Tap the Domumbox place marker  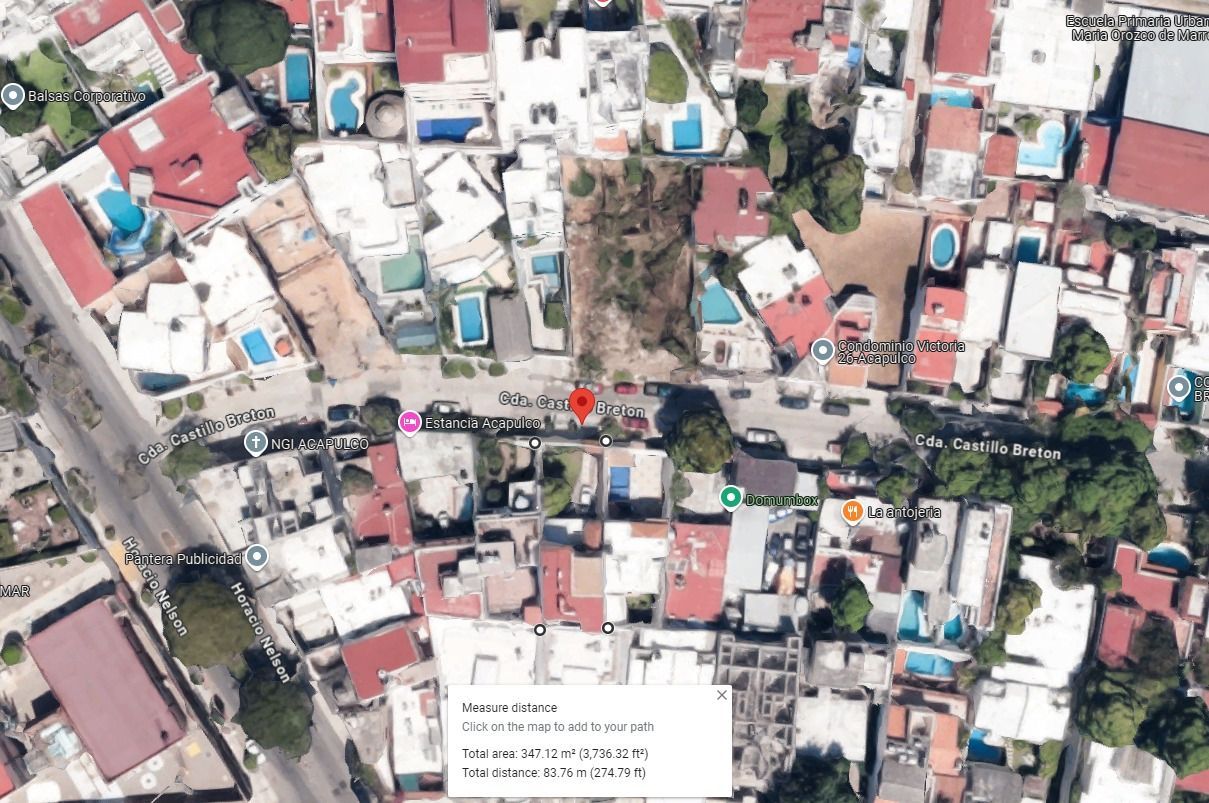(x=731, y=498)
